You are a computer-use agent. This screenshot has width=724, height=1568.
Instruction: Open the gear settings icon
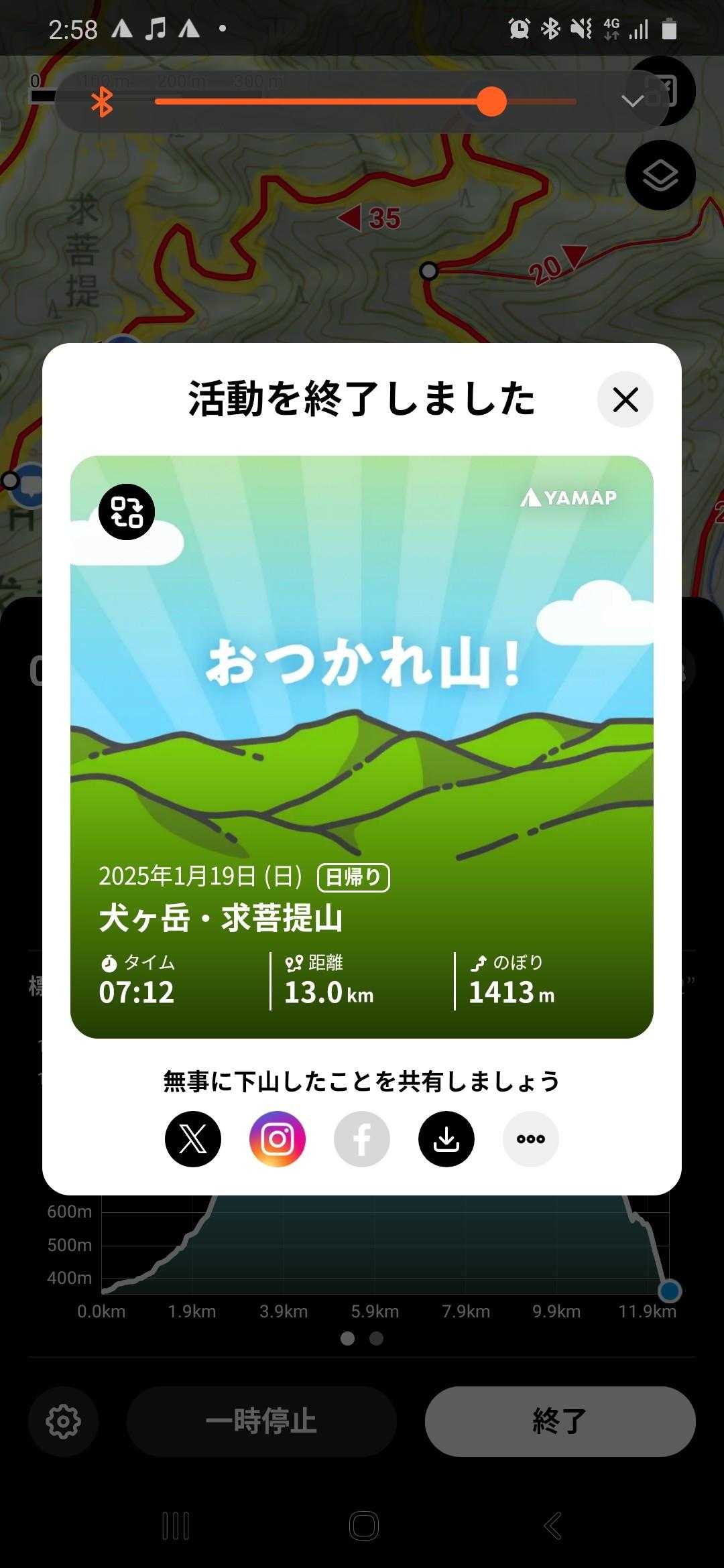(64, 1421)
